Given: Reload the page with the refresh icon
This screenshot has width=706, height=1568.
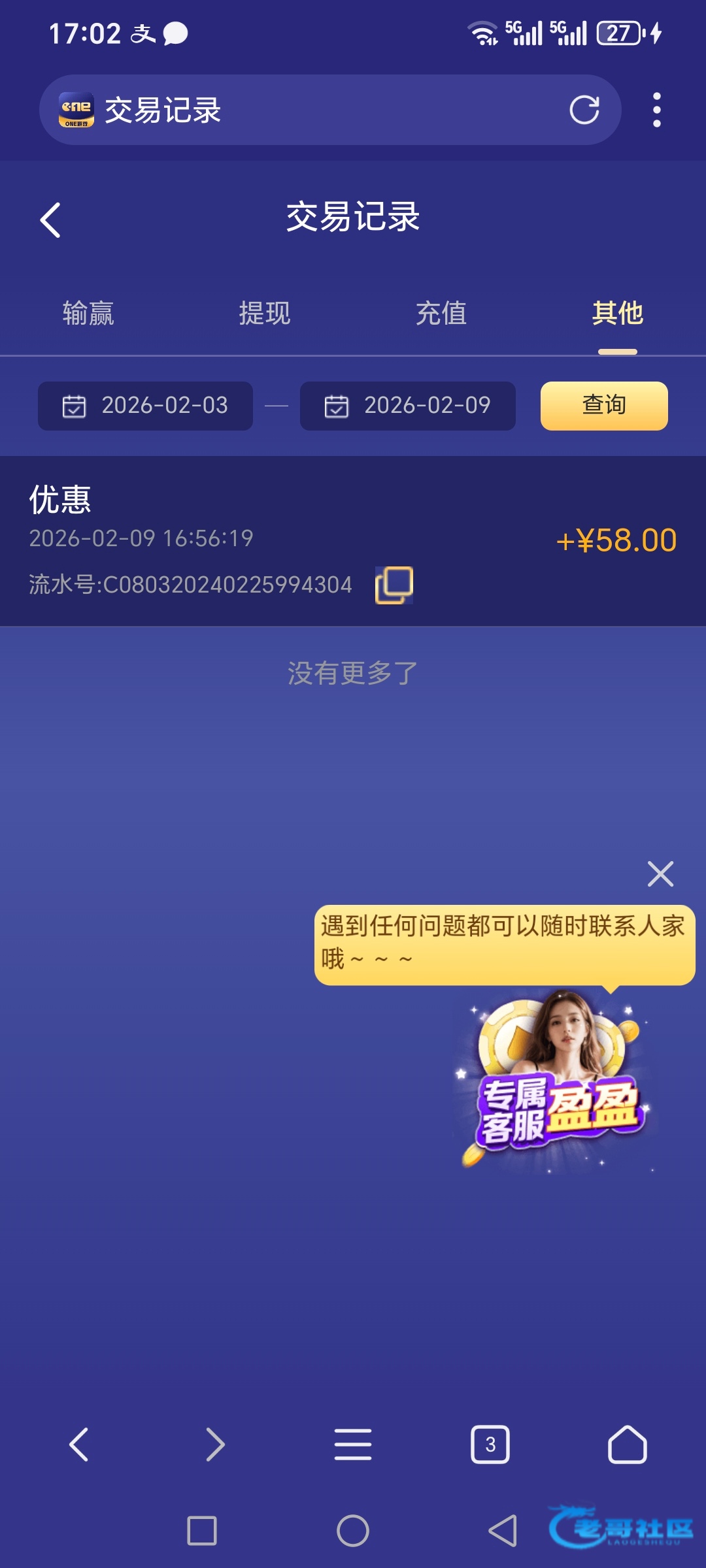Looking at the screenshot, I should 584,110.
